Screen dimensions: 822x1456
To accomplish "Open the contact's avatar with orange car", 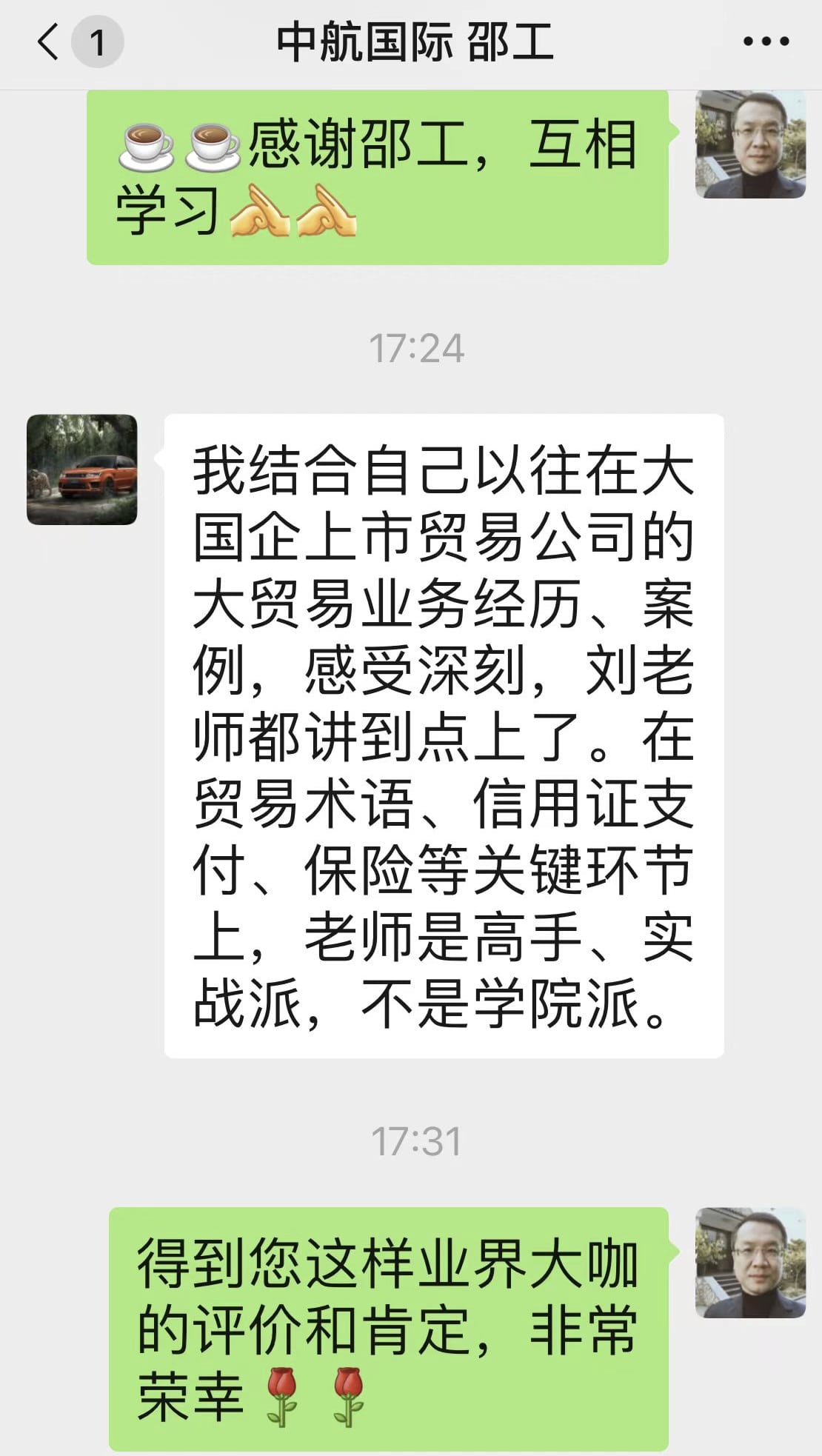I will coord(82,470).
